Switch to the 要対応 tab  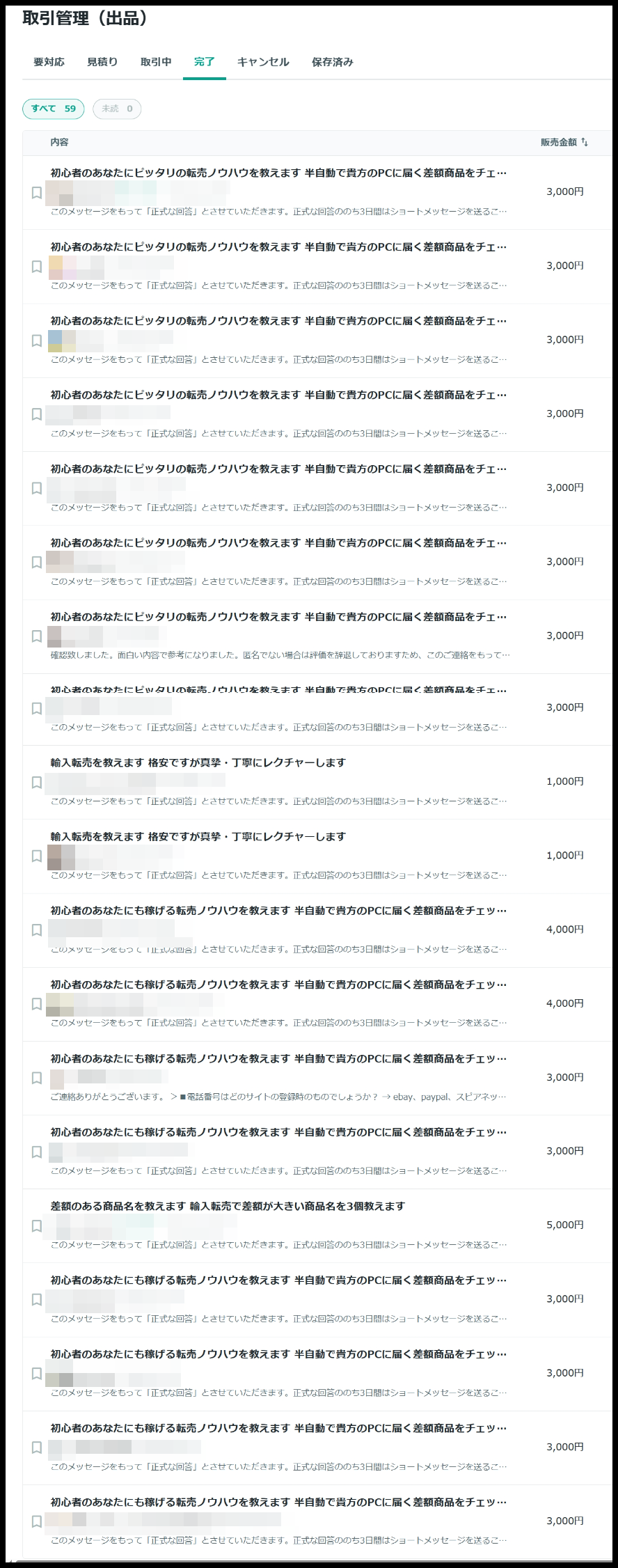tap(49, 62)
